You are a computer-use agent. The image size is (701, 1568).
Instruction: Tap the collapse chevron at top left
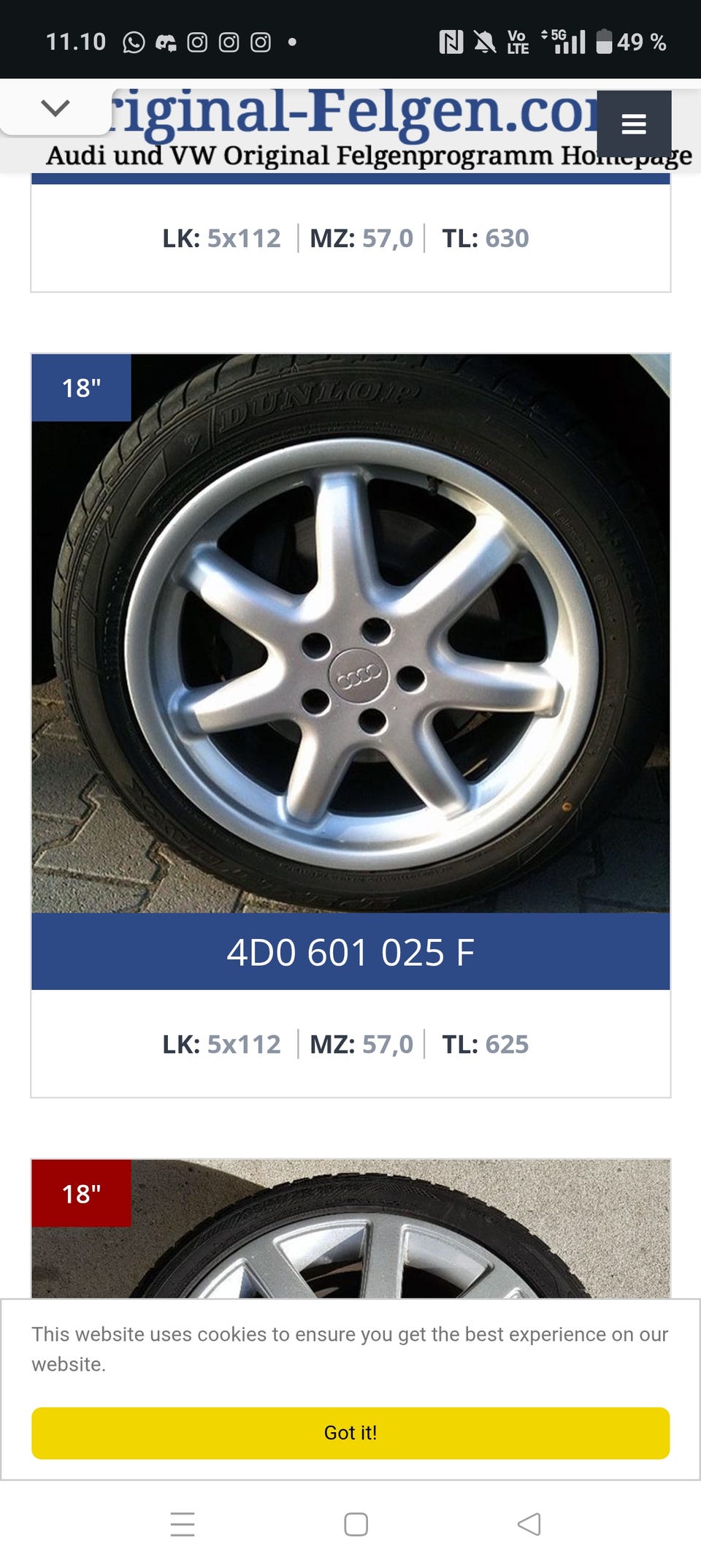55,108
